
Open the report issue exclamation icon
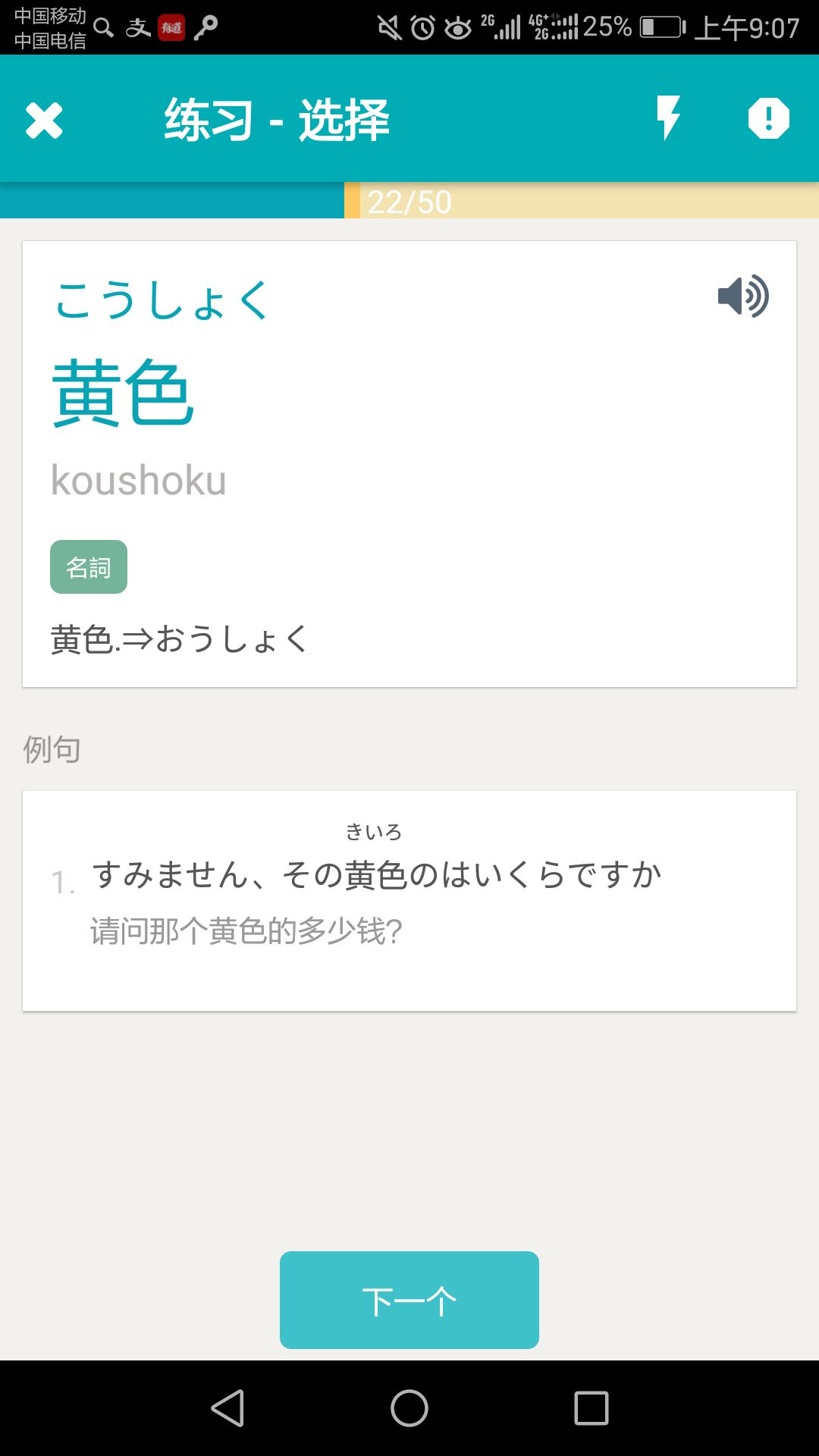pyautogui.click(x=768, y=118)
